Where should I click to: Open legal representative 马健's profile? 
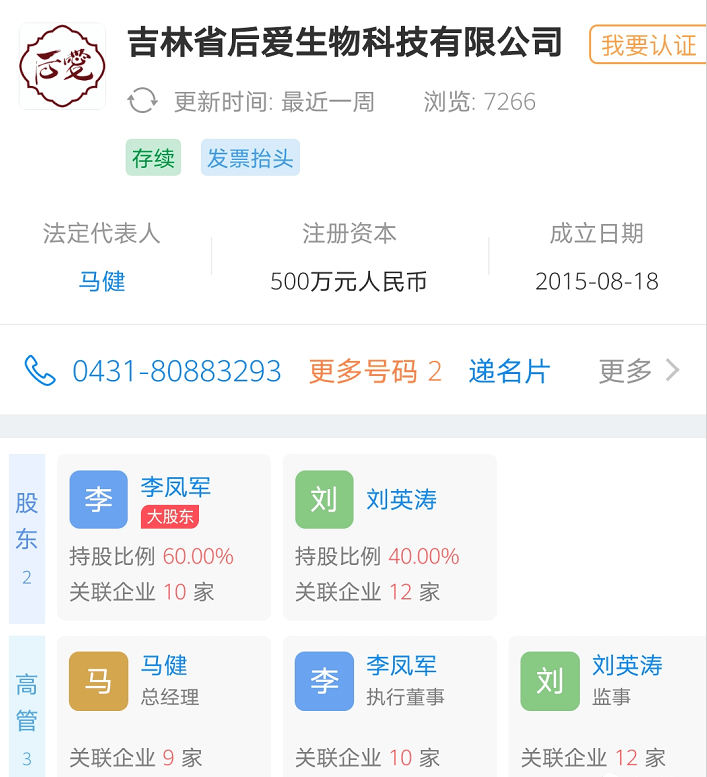click(102, 282)
